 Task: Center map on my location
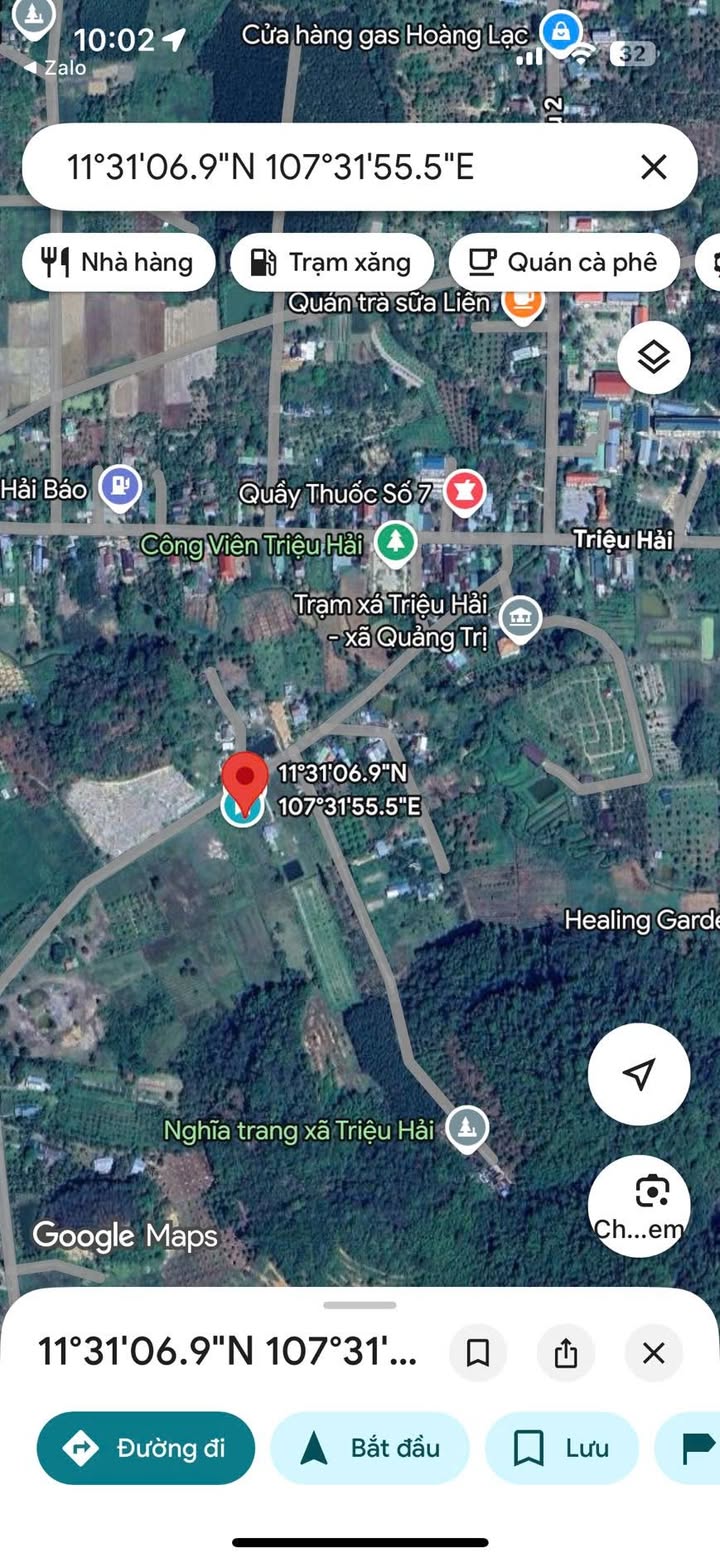(639, 1074)
